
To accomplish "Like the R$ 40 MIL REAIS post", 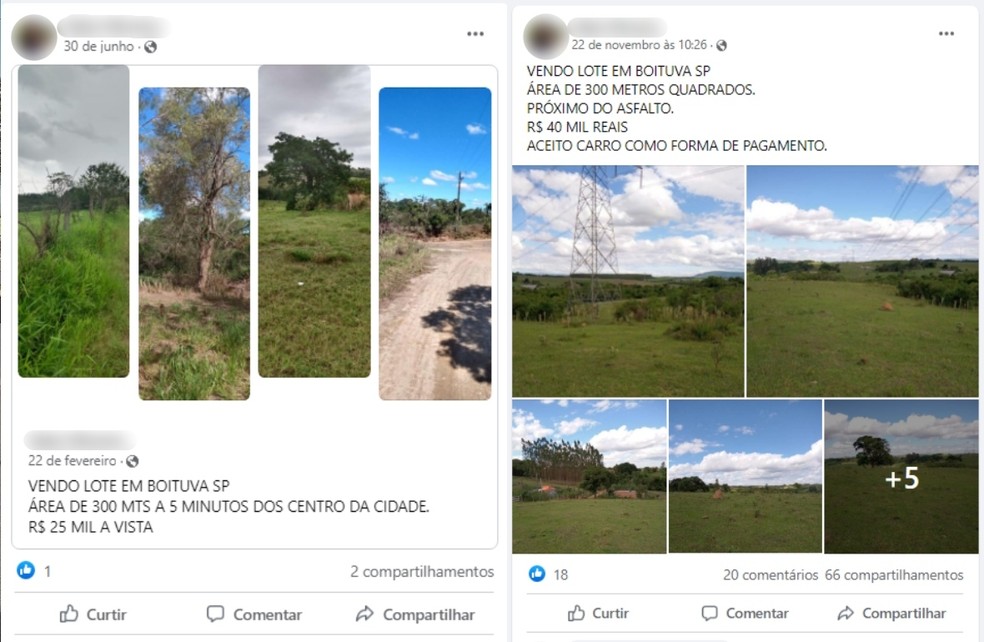I will click(598, 613).
